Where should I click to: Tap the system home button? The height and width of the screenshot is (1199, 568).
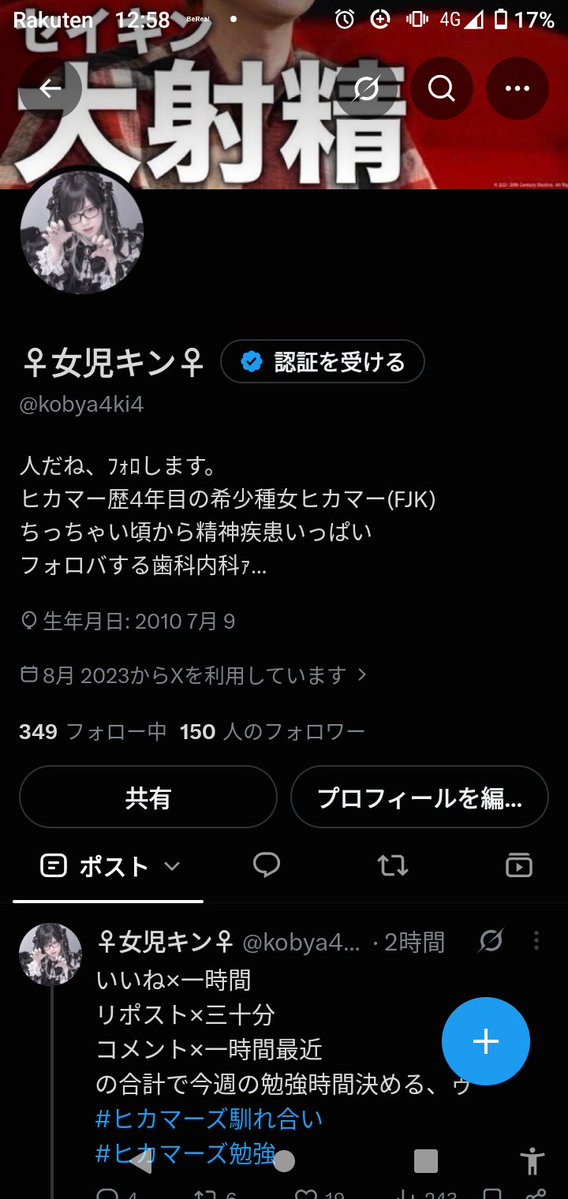coord(284,1161)
